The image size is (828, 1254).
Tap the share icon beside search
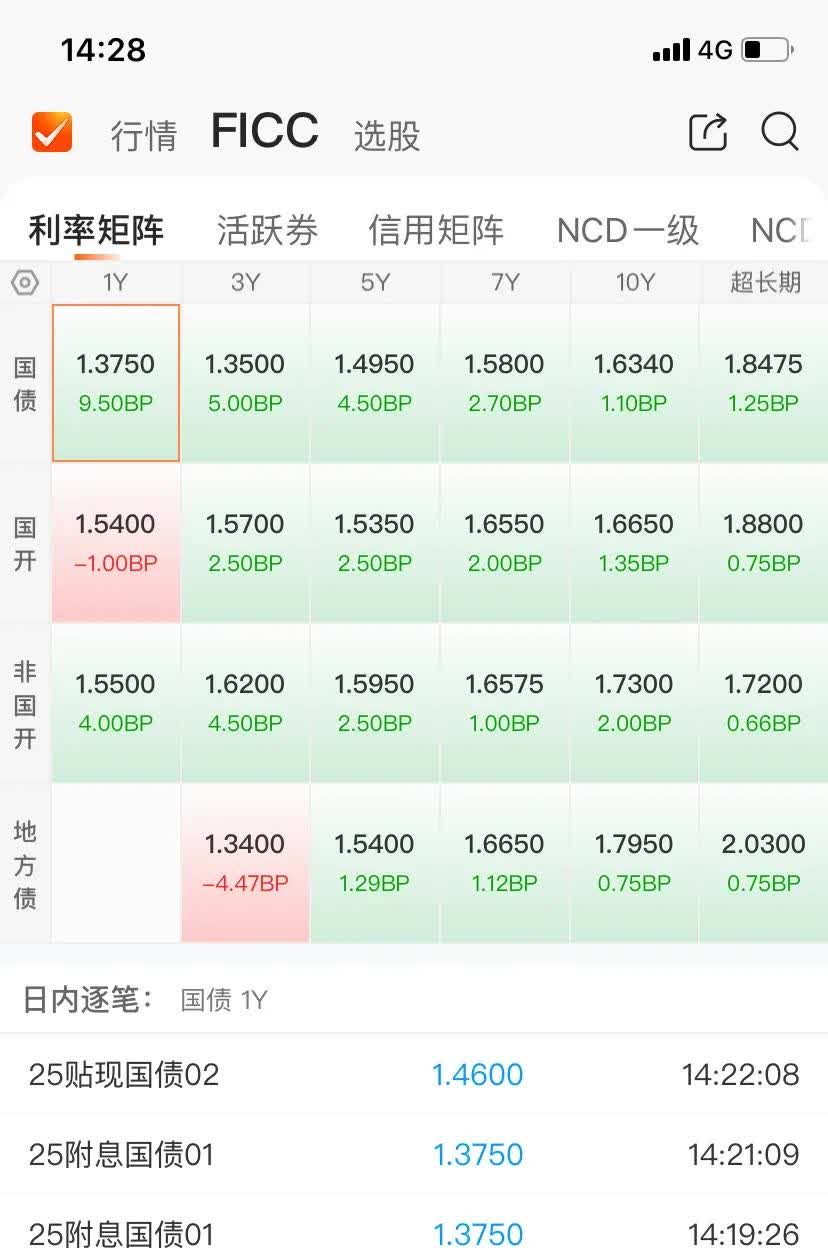click(707, 131)
